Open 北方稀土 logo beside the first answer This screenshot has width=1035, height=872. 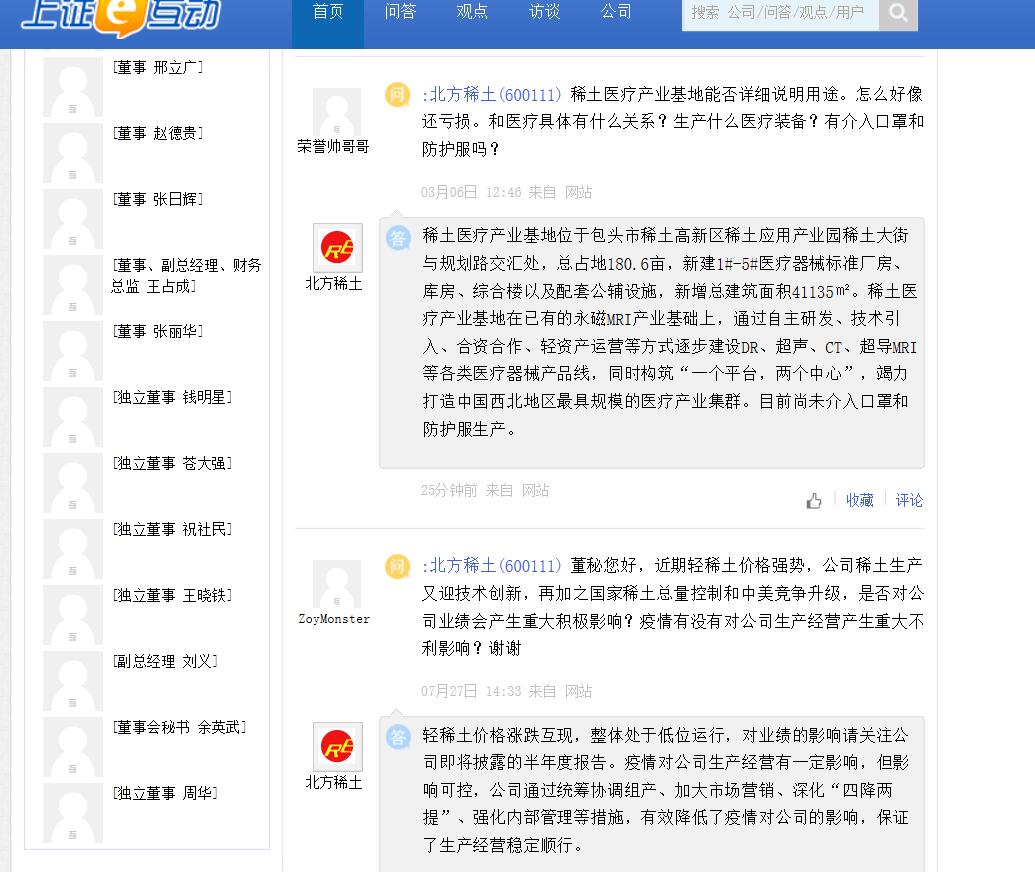337,247
